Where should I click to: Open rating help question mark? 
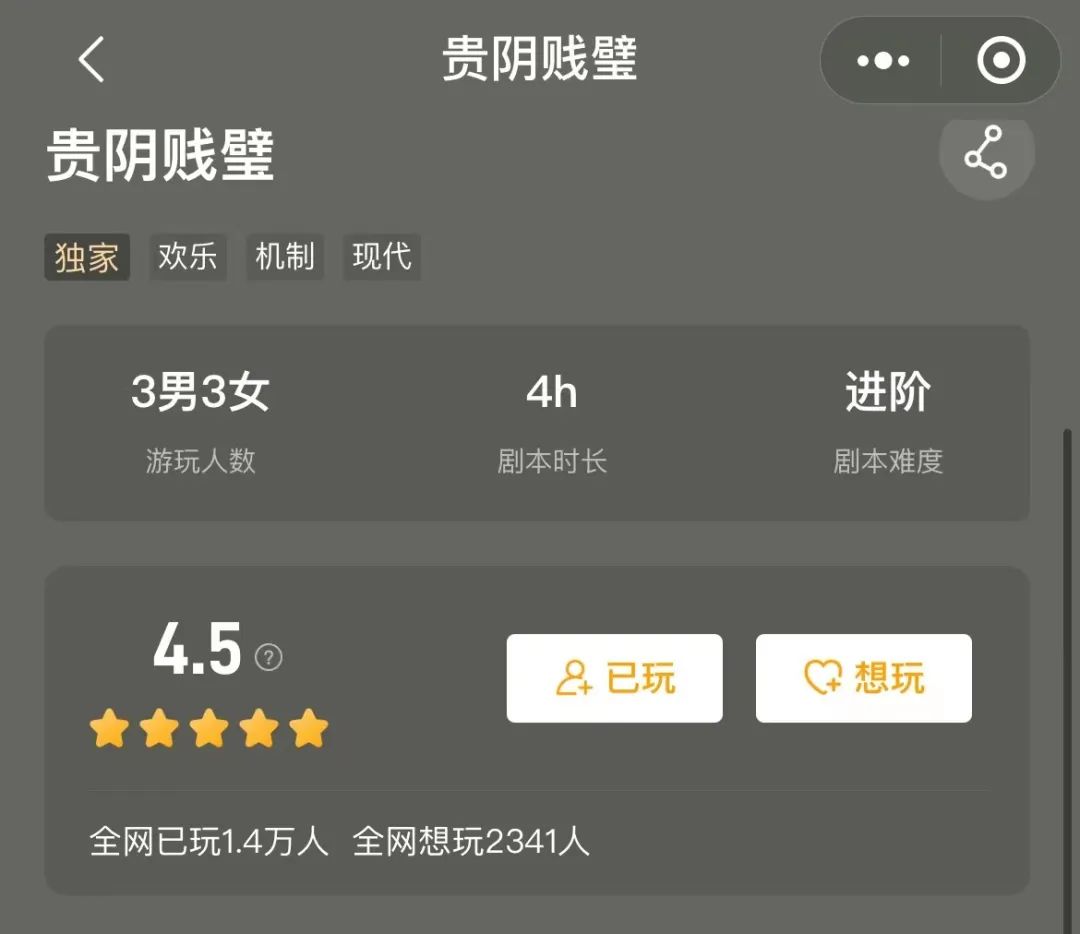click(269, 657)
